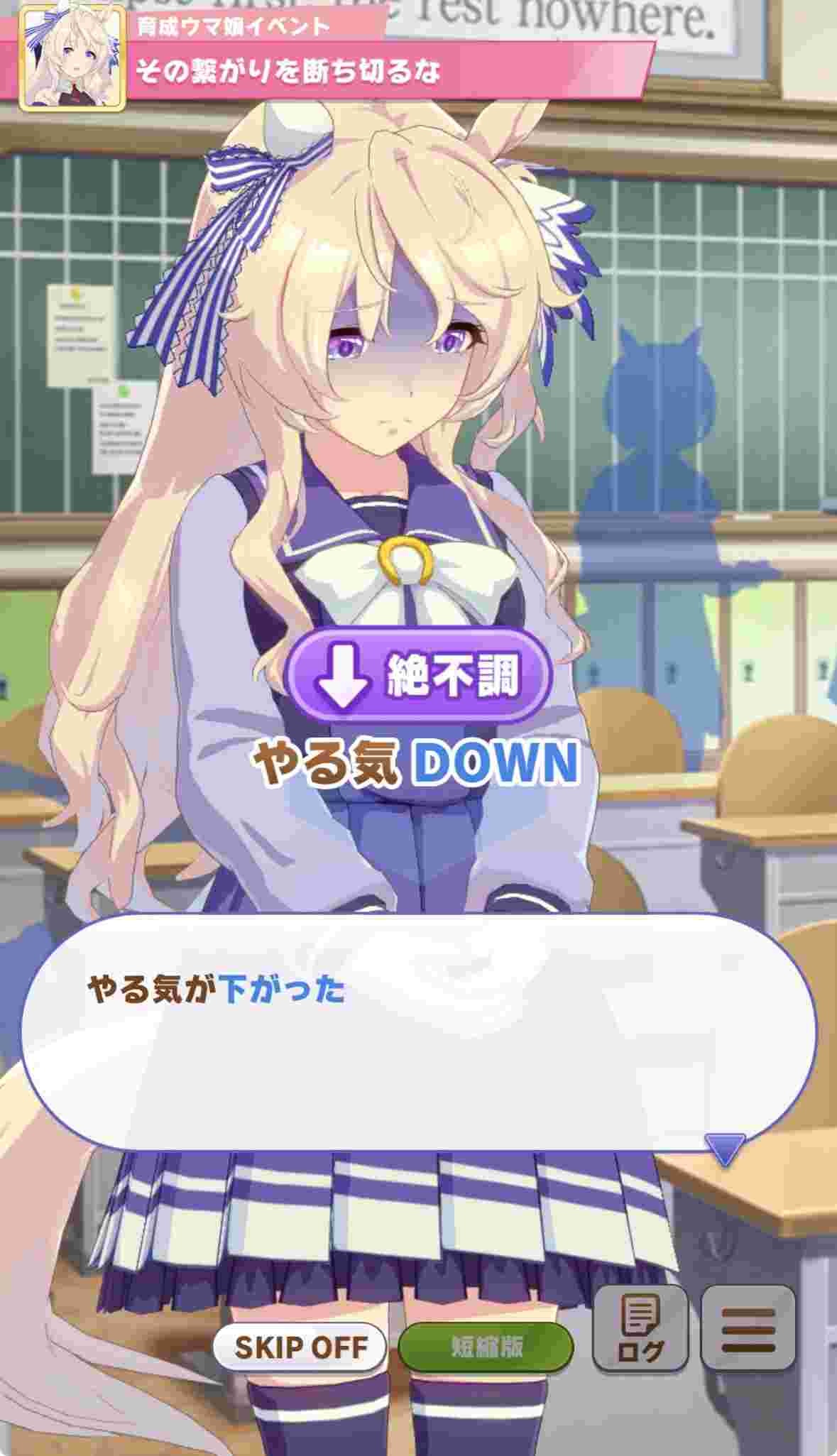Toggle the SKIP OFF button
The height and width of the screenshot is (1456, 837).
[300, 1347]
